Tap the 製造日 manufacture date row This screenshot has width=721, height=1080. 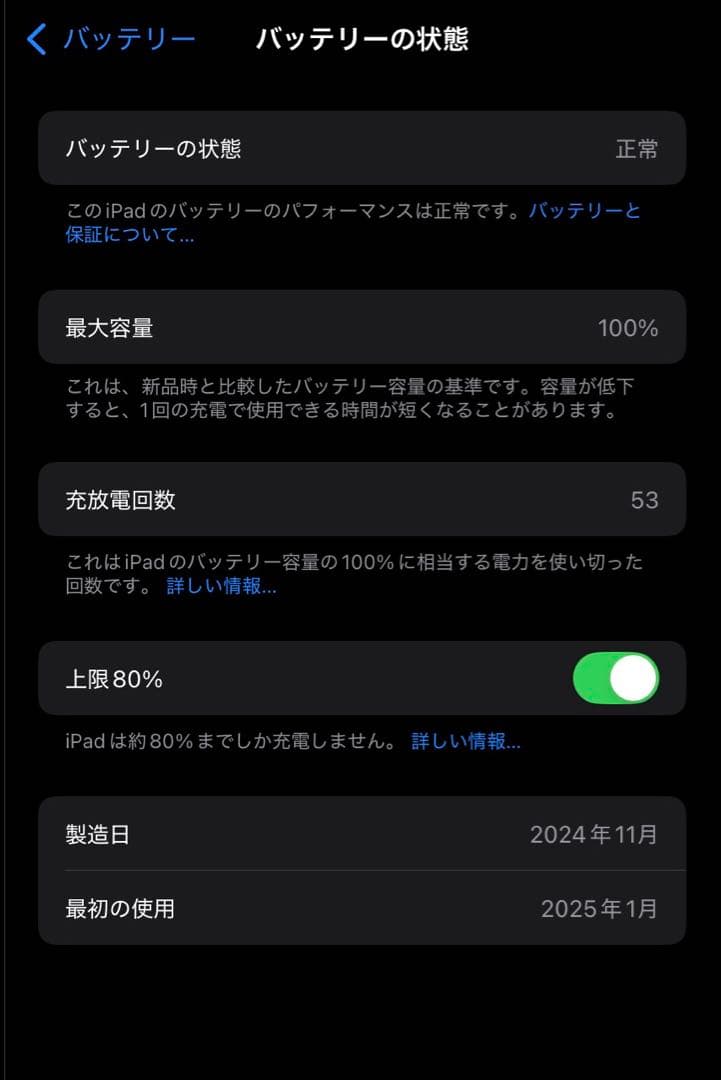click(360, 834)
